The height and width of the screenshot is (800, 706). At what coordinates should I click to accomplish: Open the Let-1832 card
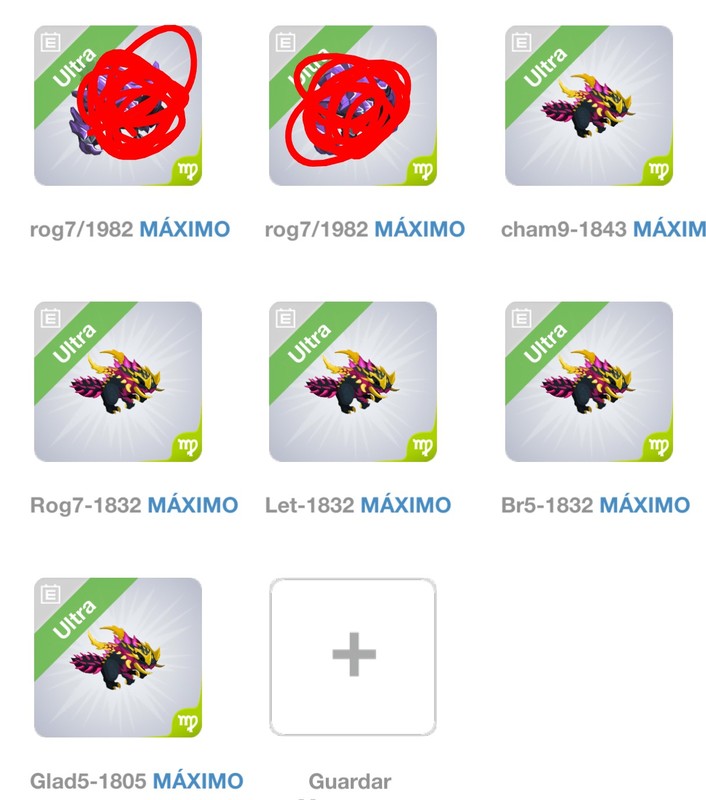[x=353, y=382]
